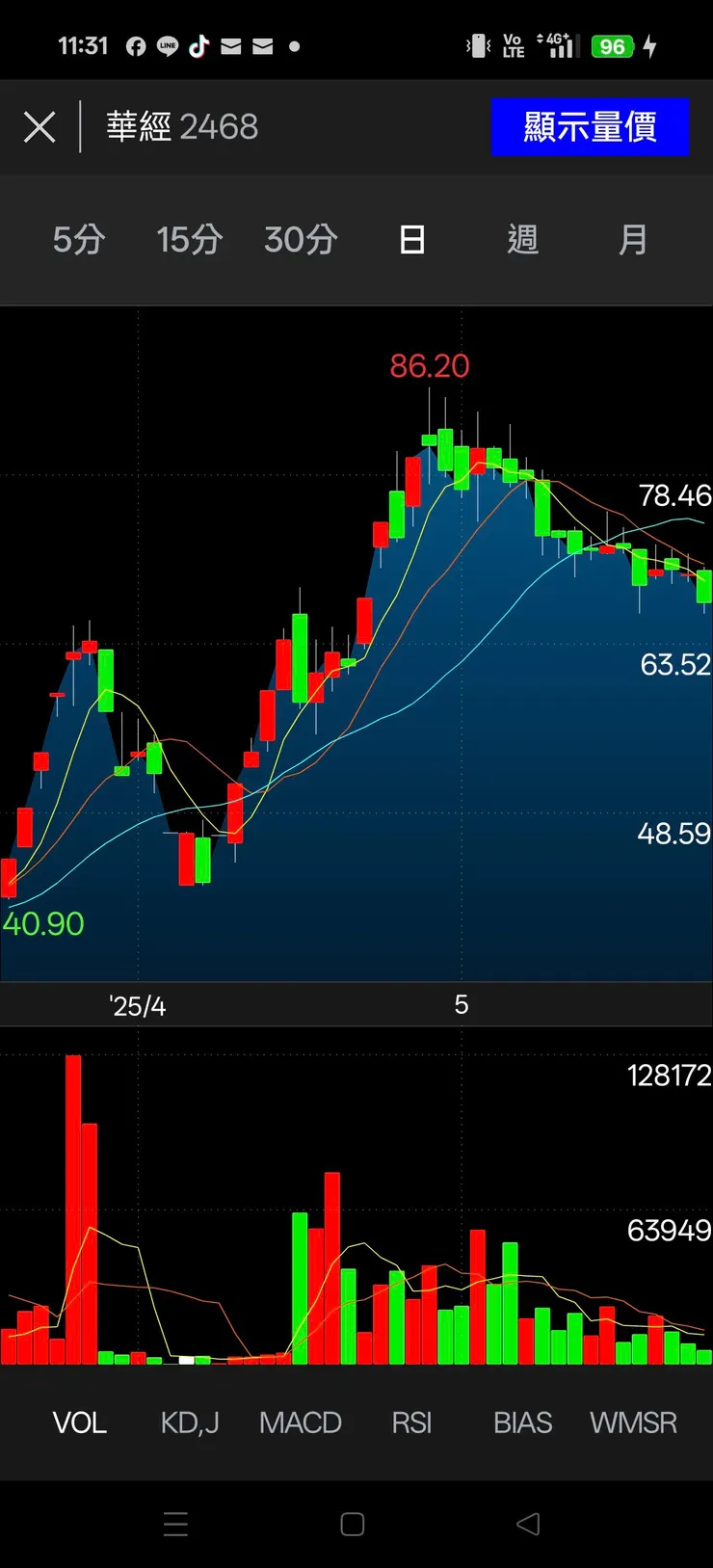Screen dimensions: 713x1568
Task: Switch to the 5分 timeframe
Action: click(79, 239)
